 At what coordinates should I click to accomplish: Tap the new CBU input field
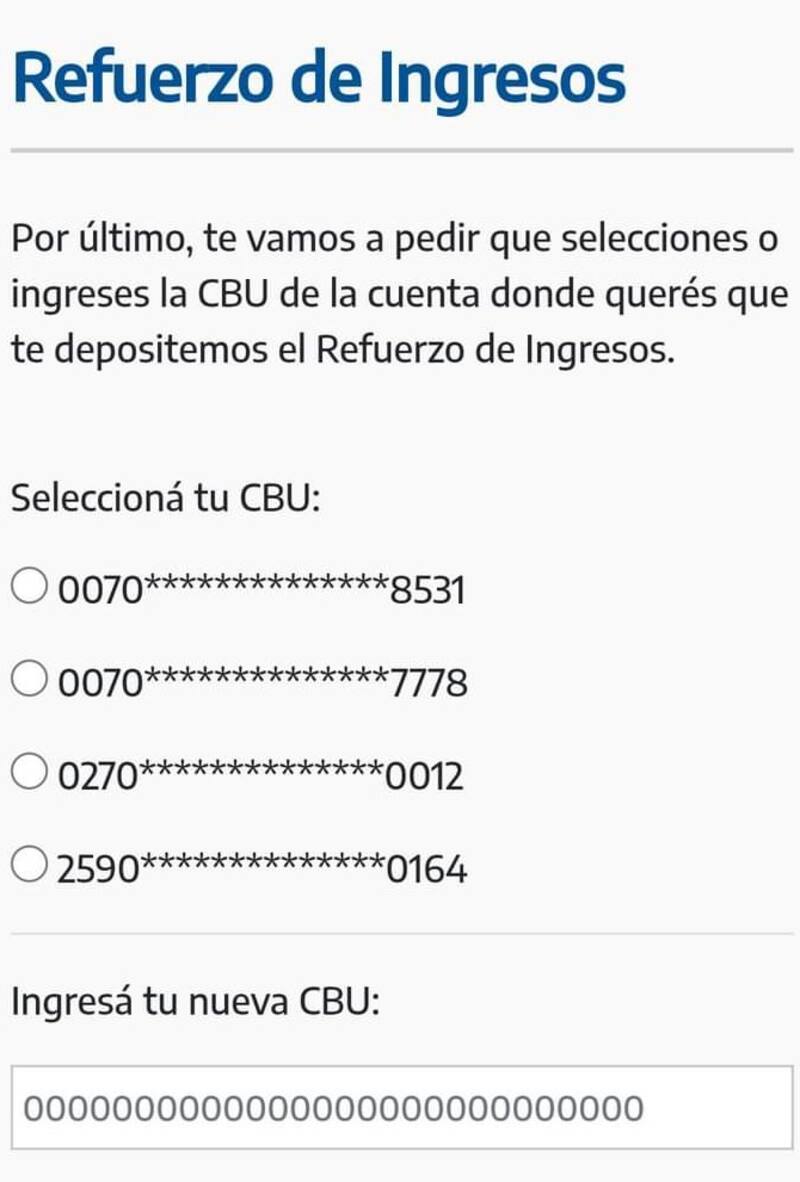tap(400, 1108)
